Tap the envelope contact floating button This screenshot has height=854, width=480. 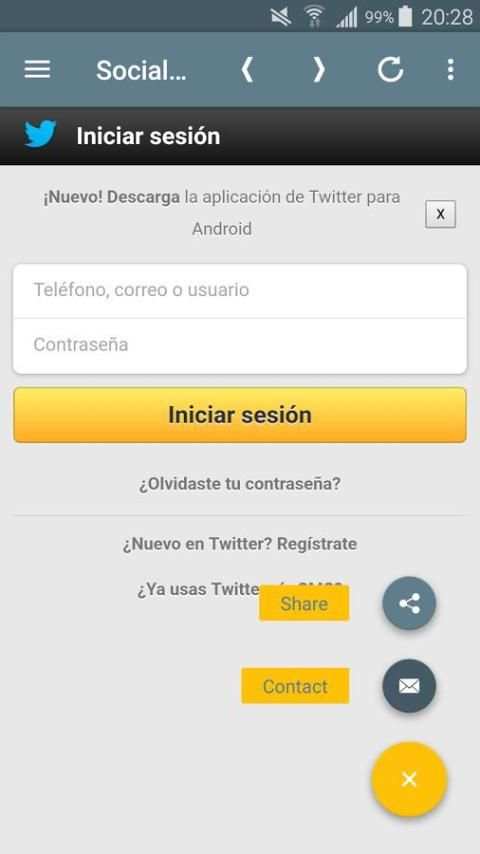pyautogui.click(x=409, y=686)
